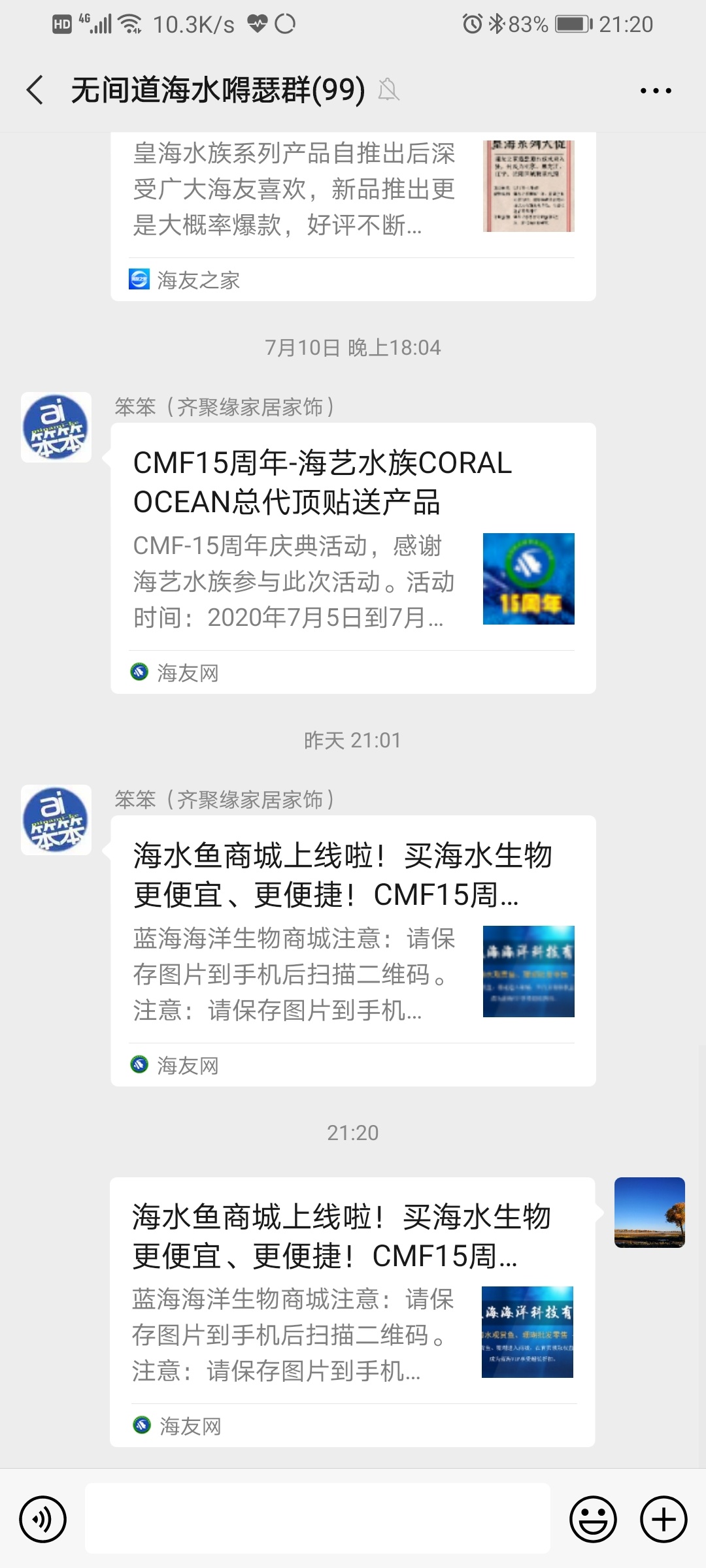This screenshot has height=1568, width=706.
Task: Open the plus attachments panel
Action: 664,1519
